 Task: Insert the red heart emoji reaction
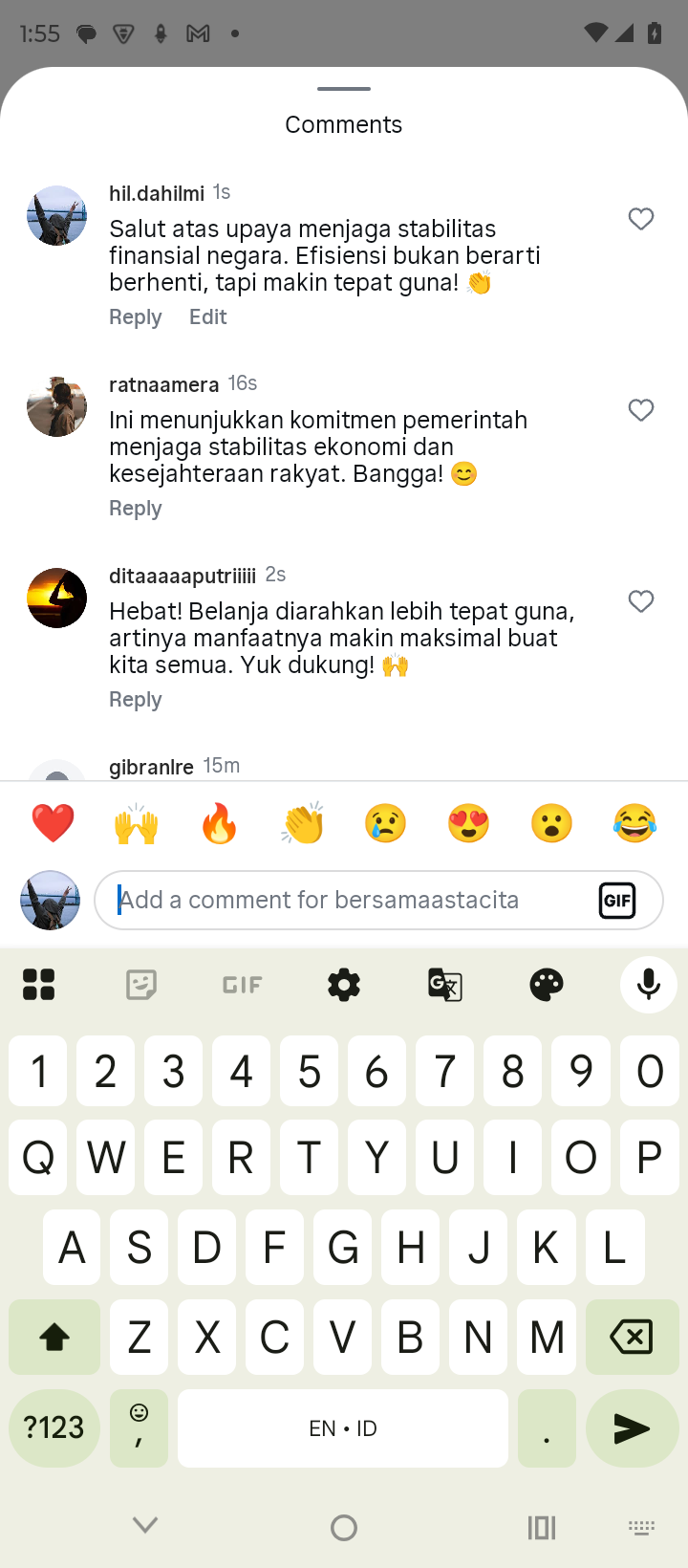53,823
